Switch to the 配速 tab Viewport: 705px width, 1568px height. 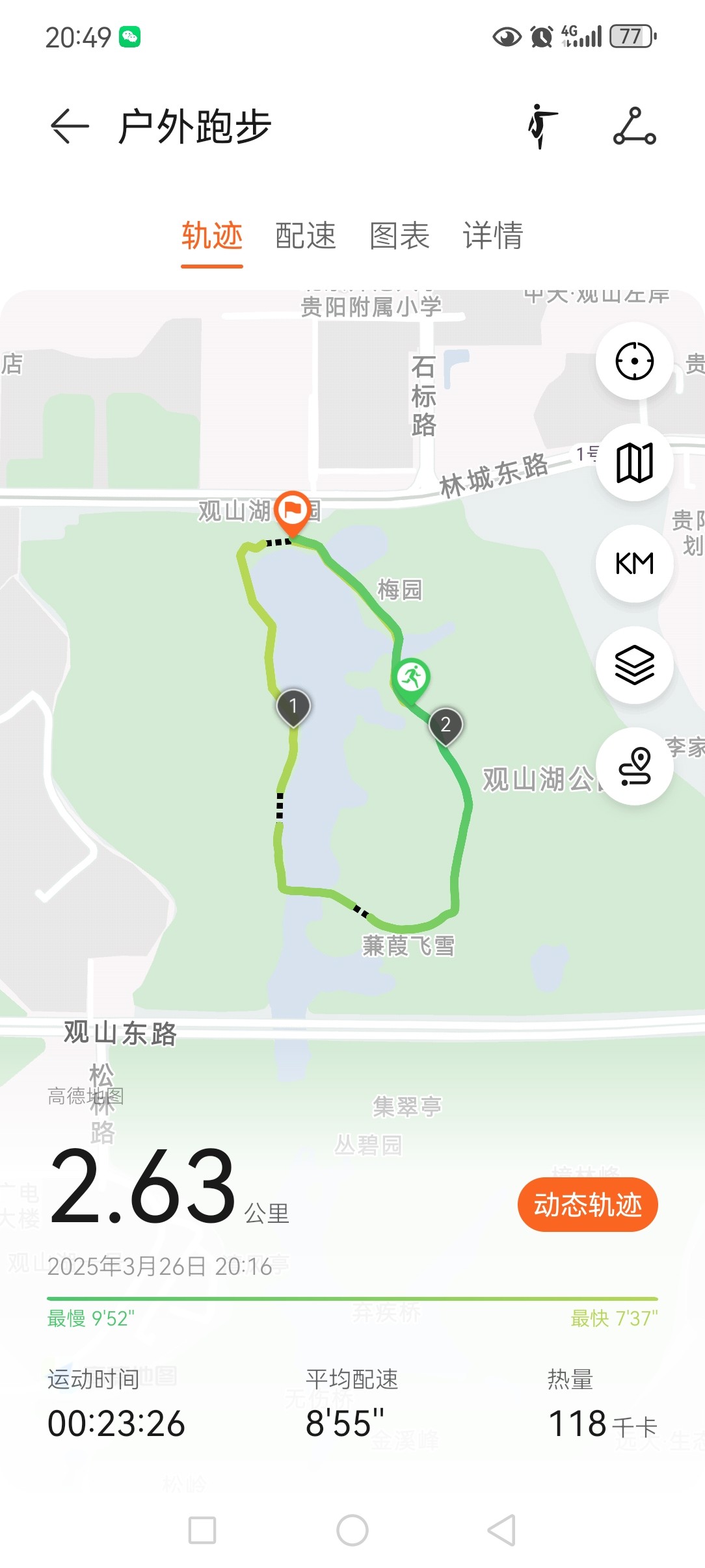coord(306,235)
